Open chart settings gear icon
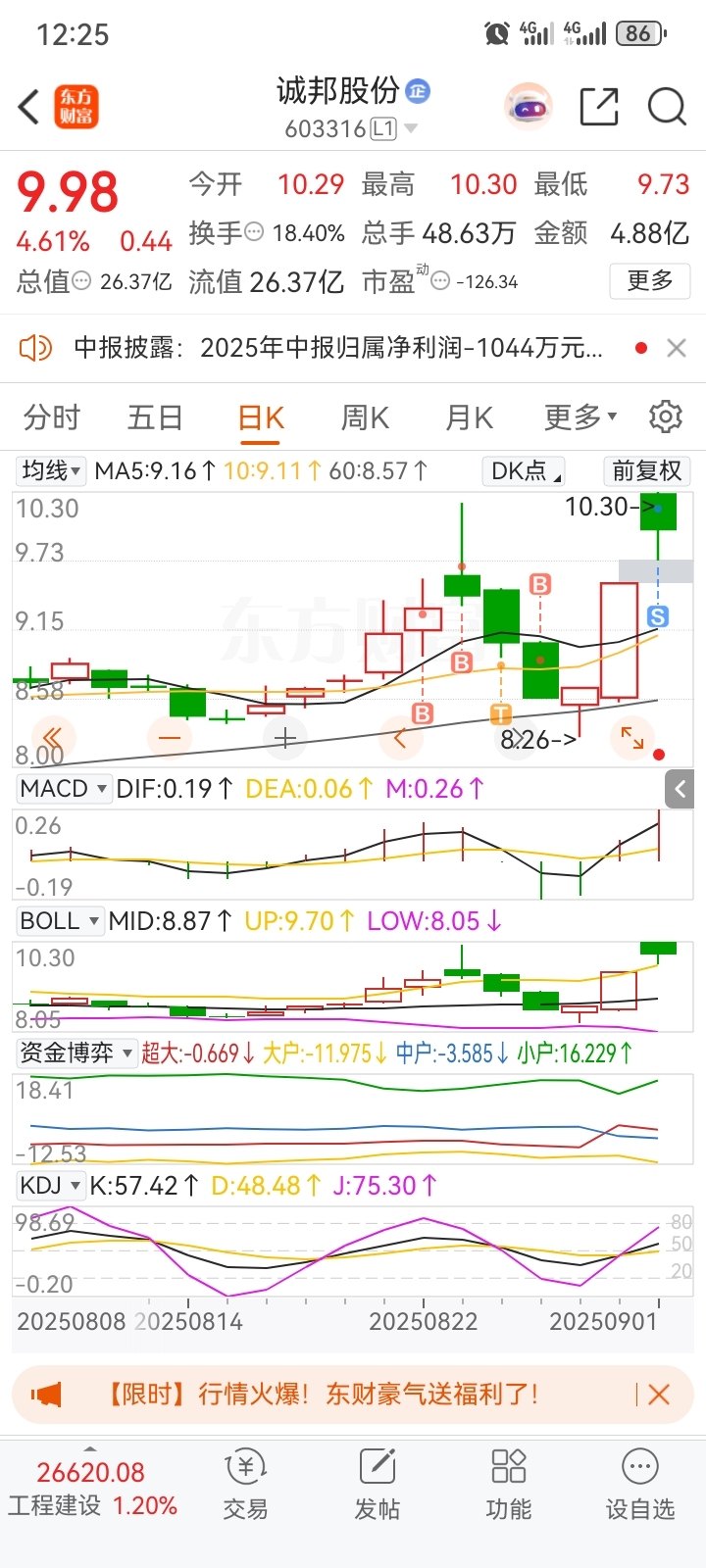The width and height of the screenshot is (706, 1568). coord(666,416)
